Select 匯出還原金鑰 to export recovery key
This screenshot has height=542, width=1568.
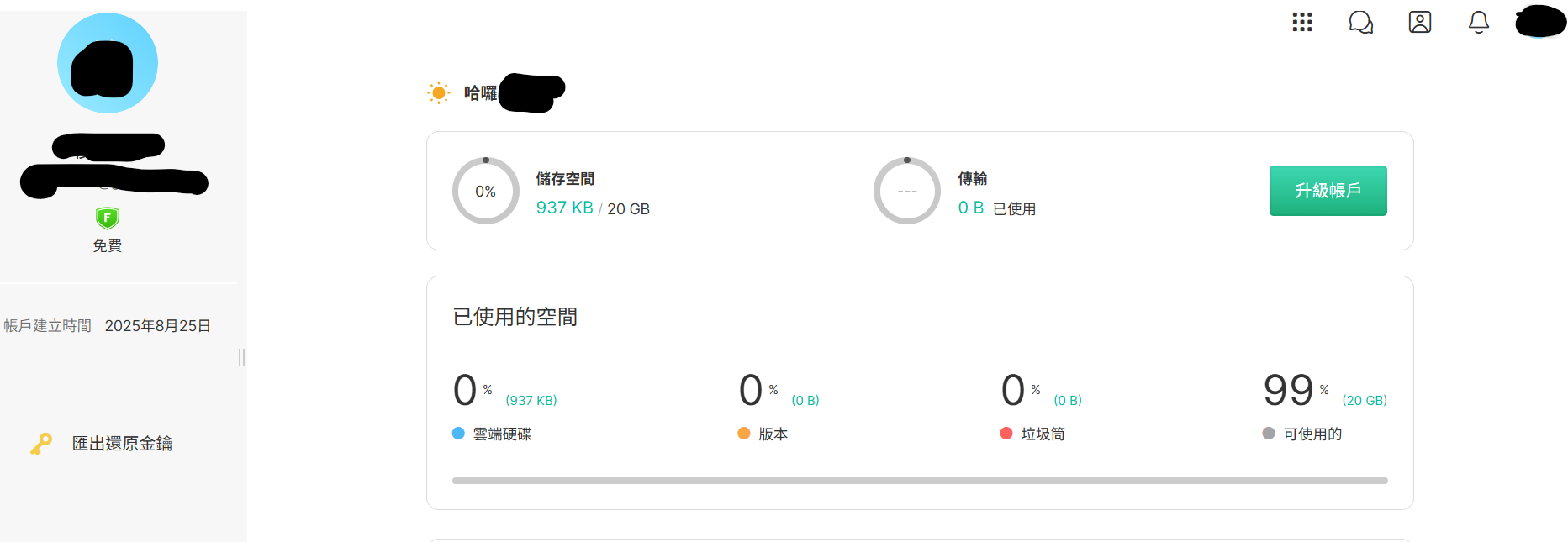click(x=122, y=444)
